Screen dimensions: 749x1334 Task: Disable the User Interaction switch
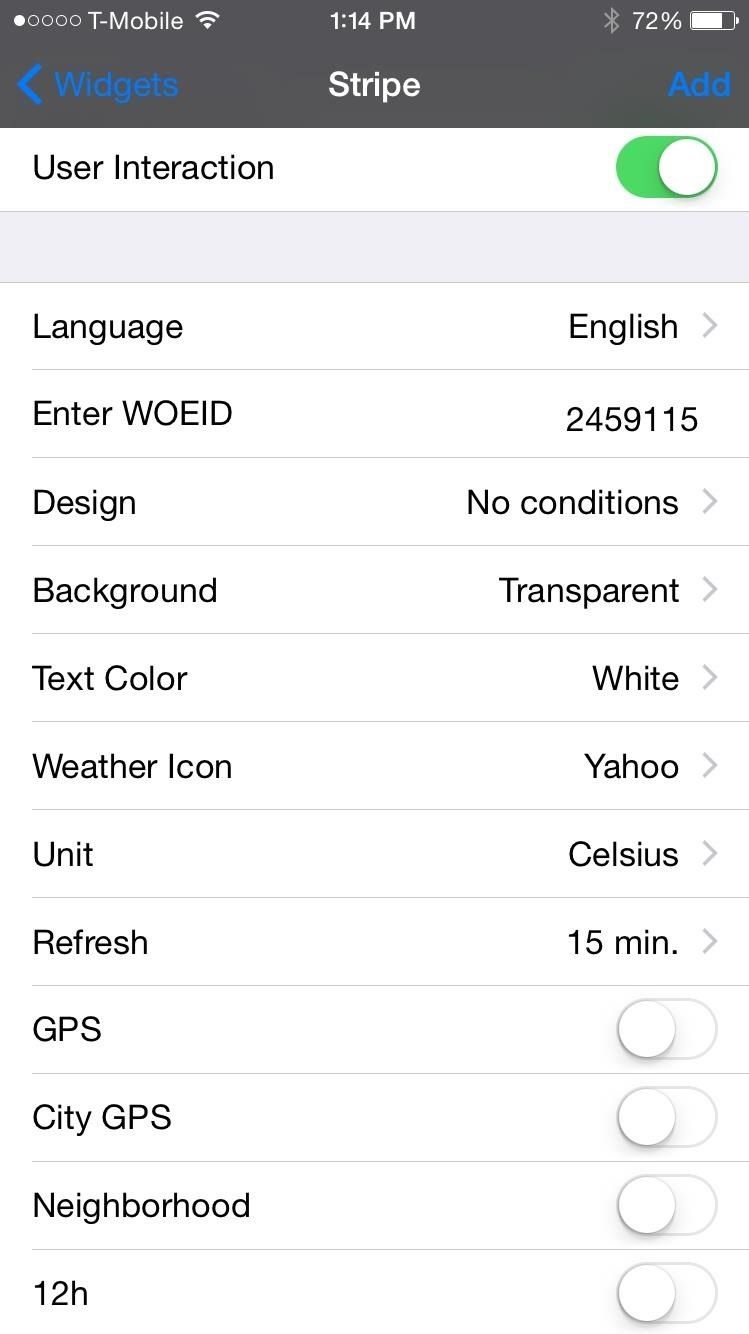click(666, 167)
